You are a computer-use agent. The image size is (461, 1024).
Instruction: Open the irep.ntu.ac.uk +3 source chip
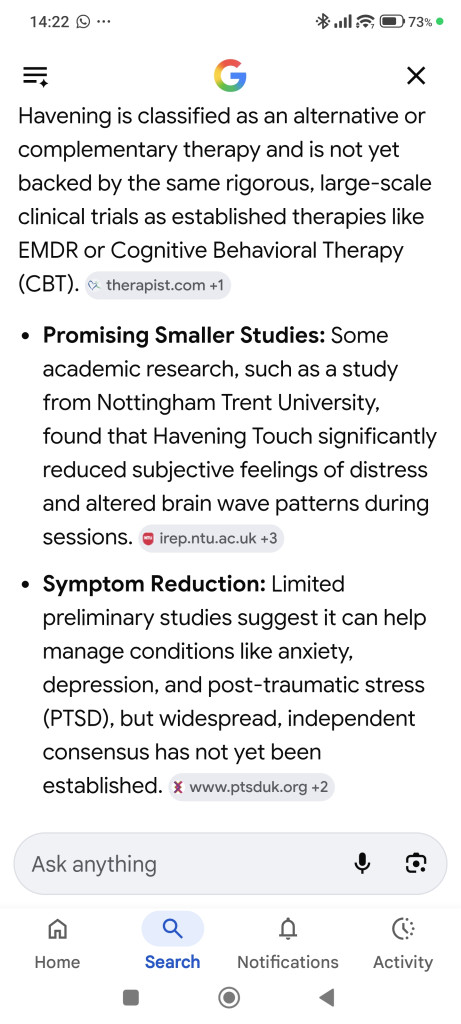tap(211, 539)
